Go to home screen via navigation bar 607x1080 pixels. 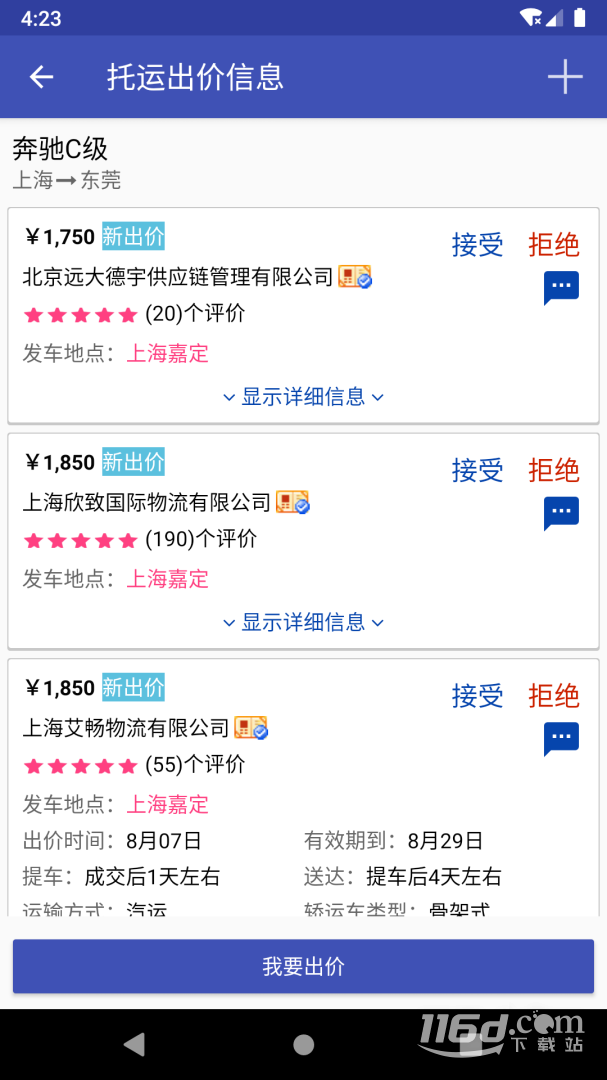(303, 1044)
